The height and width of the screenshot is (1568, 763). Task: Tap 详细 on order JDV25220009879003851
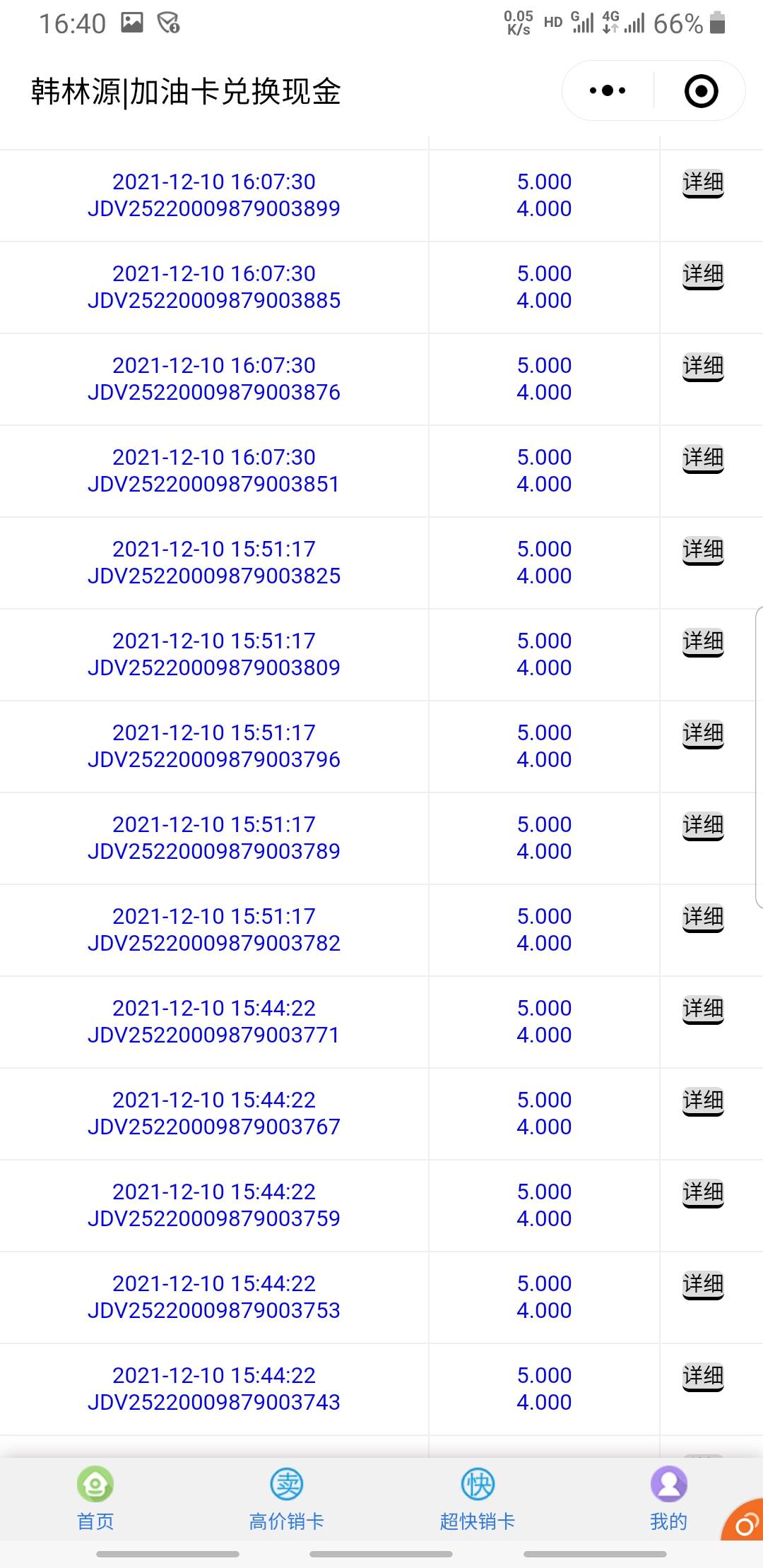point(703,458)
